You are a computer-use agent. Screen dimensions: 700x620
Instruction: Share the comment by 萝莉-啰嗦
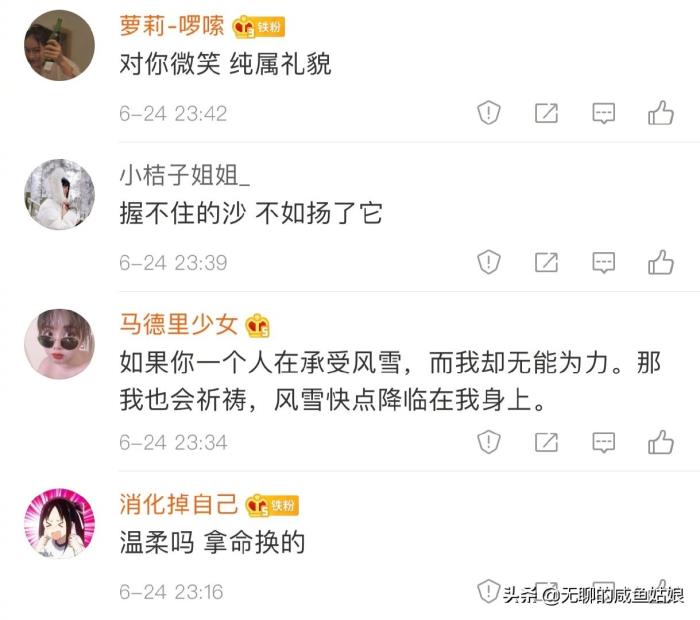tap(546, 113)
